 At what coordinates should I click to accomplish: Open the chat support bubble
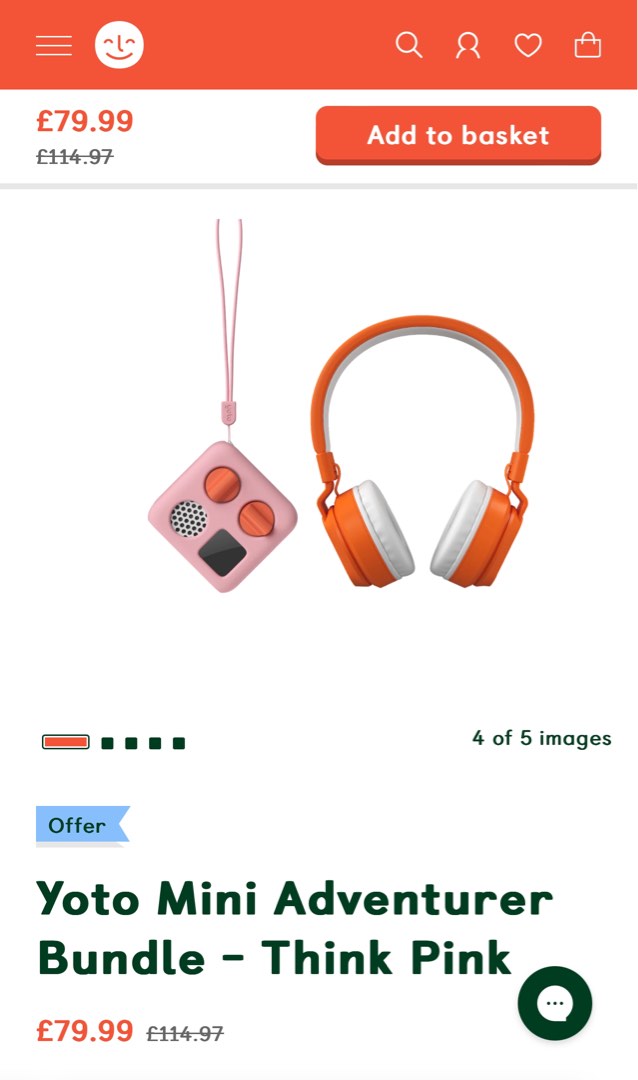coord(555,1003)
